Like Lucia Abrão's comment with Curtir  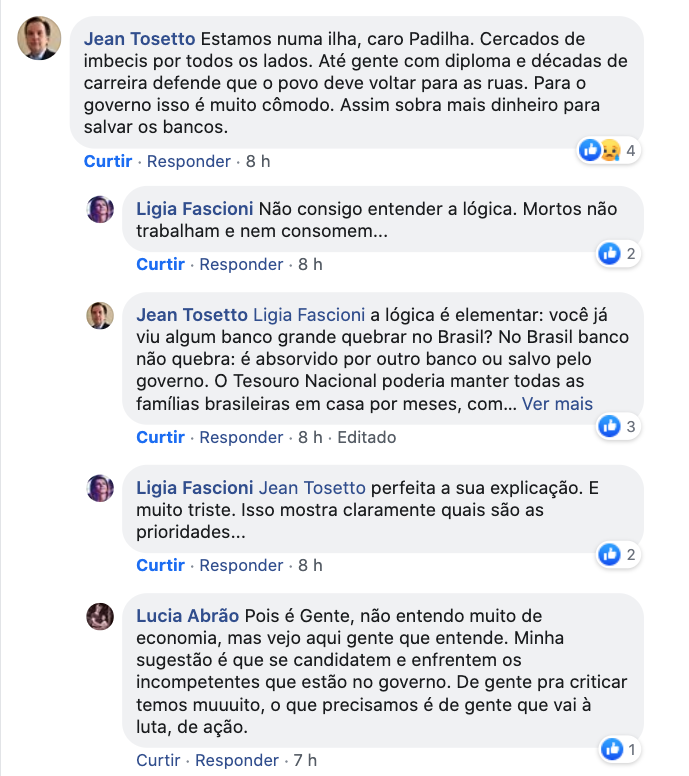pos(160,760)
